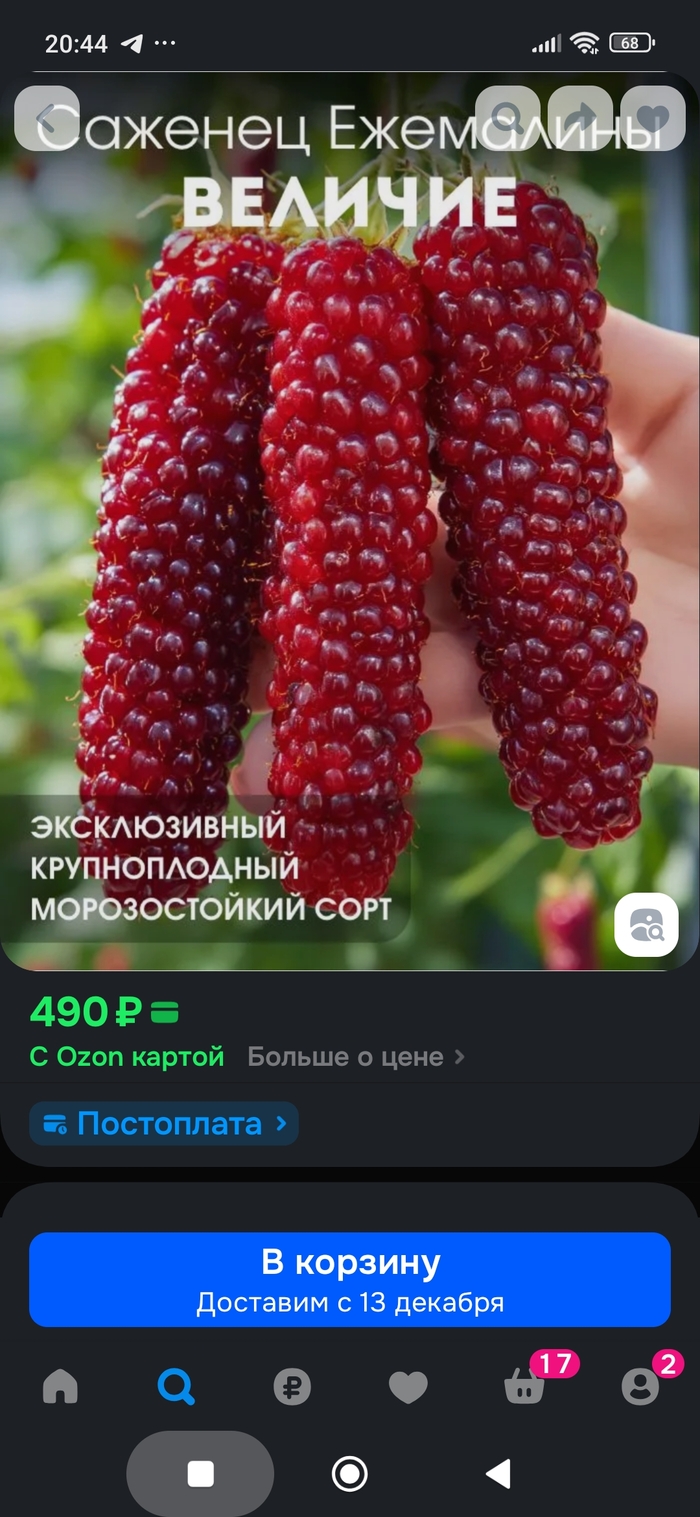The width and height of the screenshot is (700, 1517).
Task: Open the profile tab
Action: tap(640, 1387)
